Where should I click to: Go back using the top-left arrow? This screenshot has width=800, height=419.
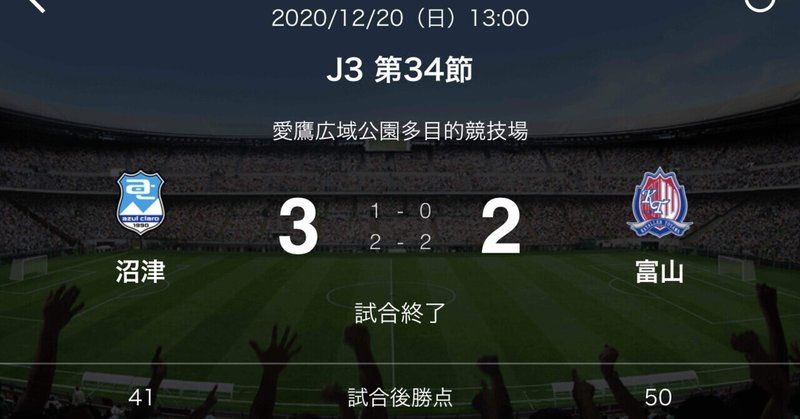pos(34,5)
